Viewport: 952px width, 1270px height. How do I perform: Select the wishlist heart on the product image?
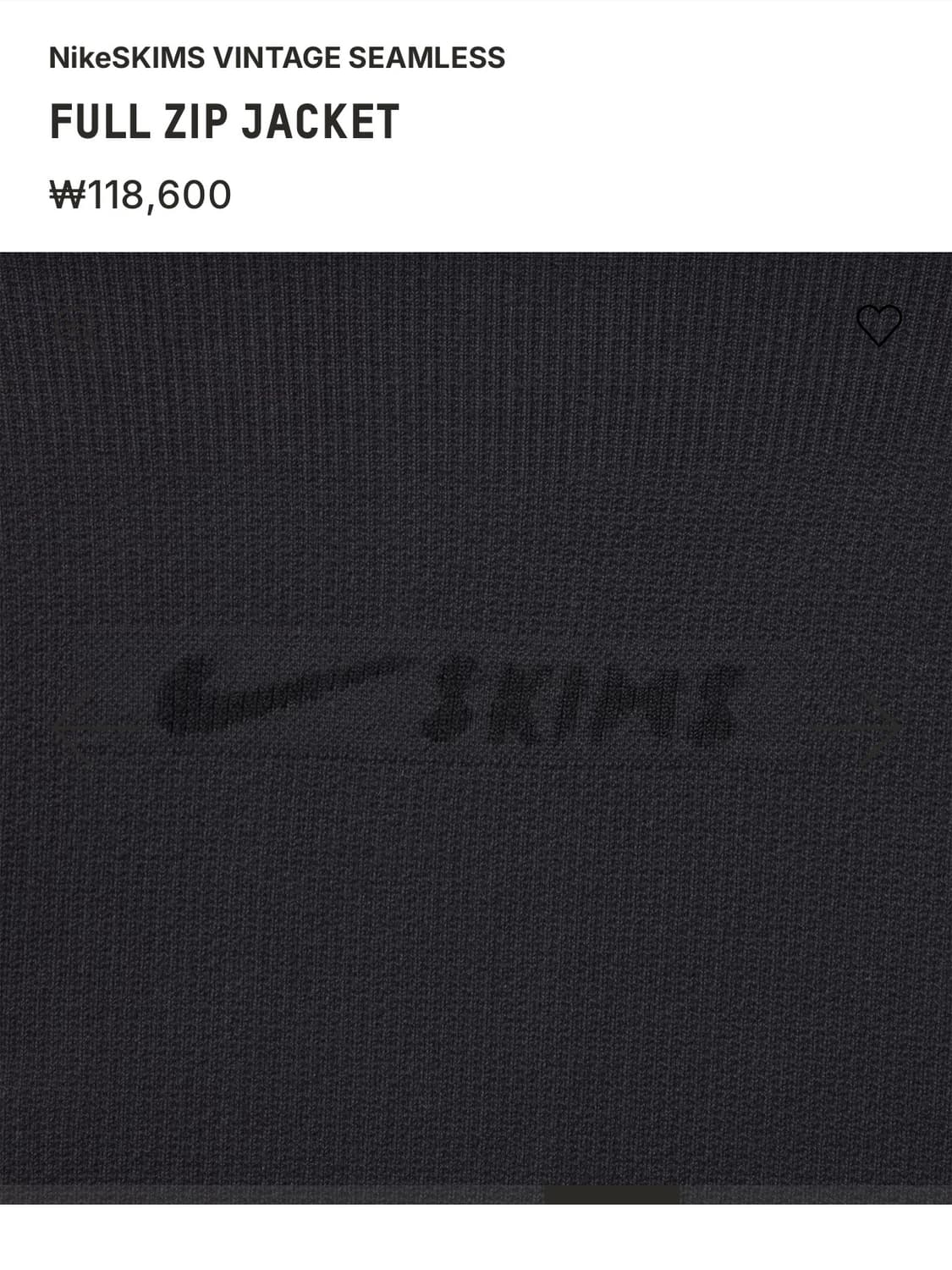point(880,326)
